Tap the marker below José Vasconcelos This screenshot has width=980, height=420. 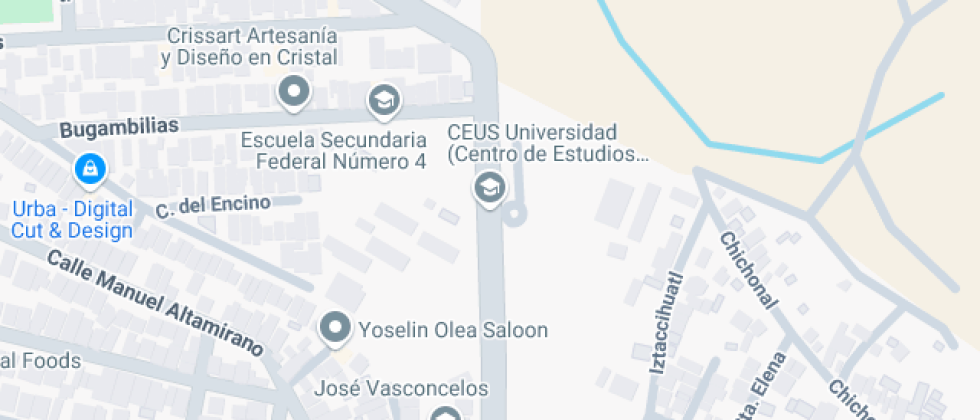445,414
